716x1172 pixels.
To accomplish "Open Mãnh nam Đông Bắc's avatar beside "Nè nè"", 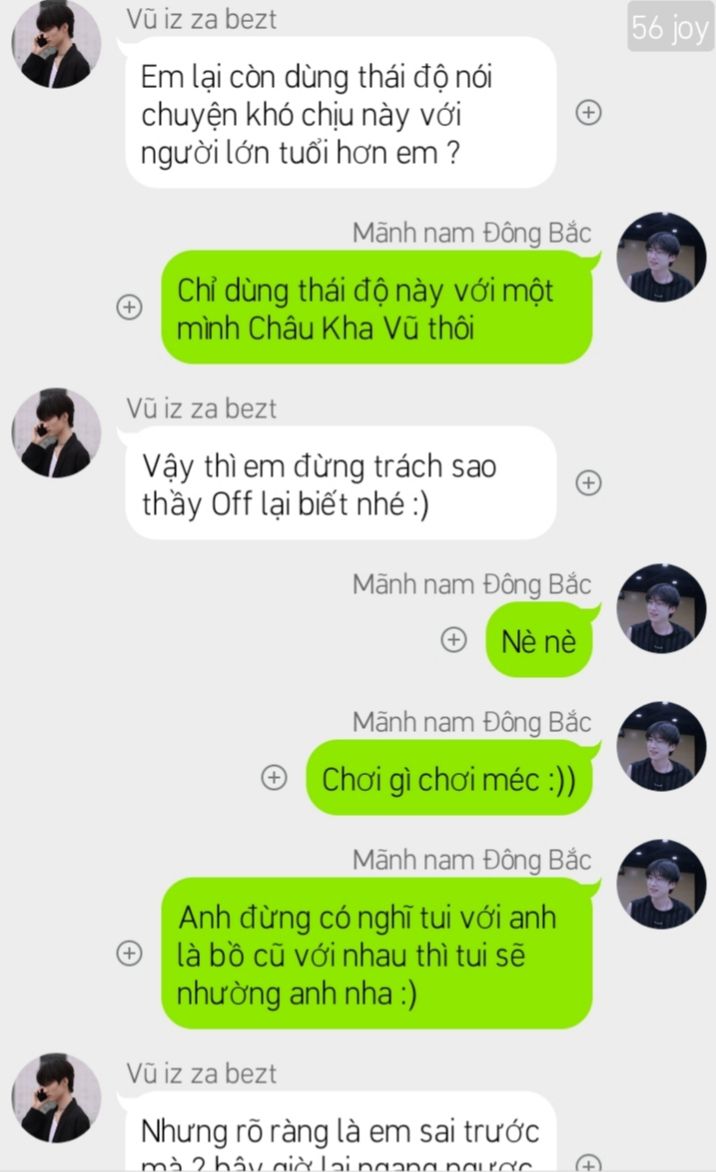I will pyautogui.click(x=661, y=609).
